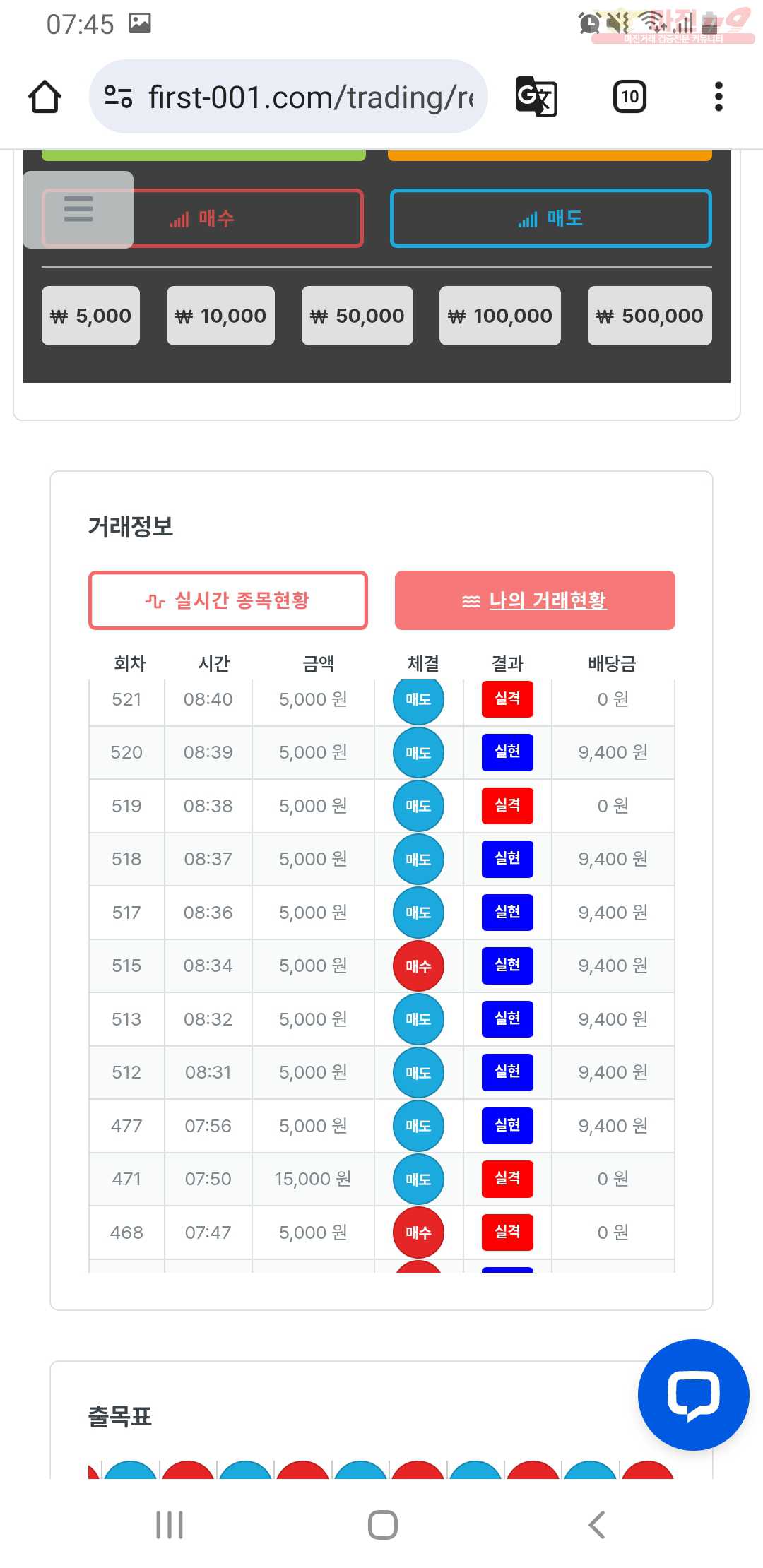Select the ₩ 5,000 amount
Image resolution: width=763 pixels, height=1568 pixels.
pyautogui.click(x=90, y=316)
